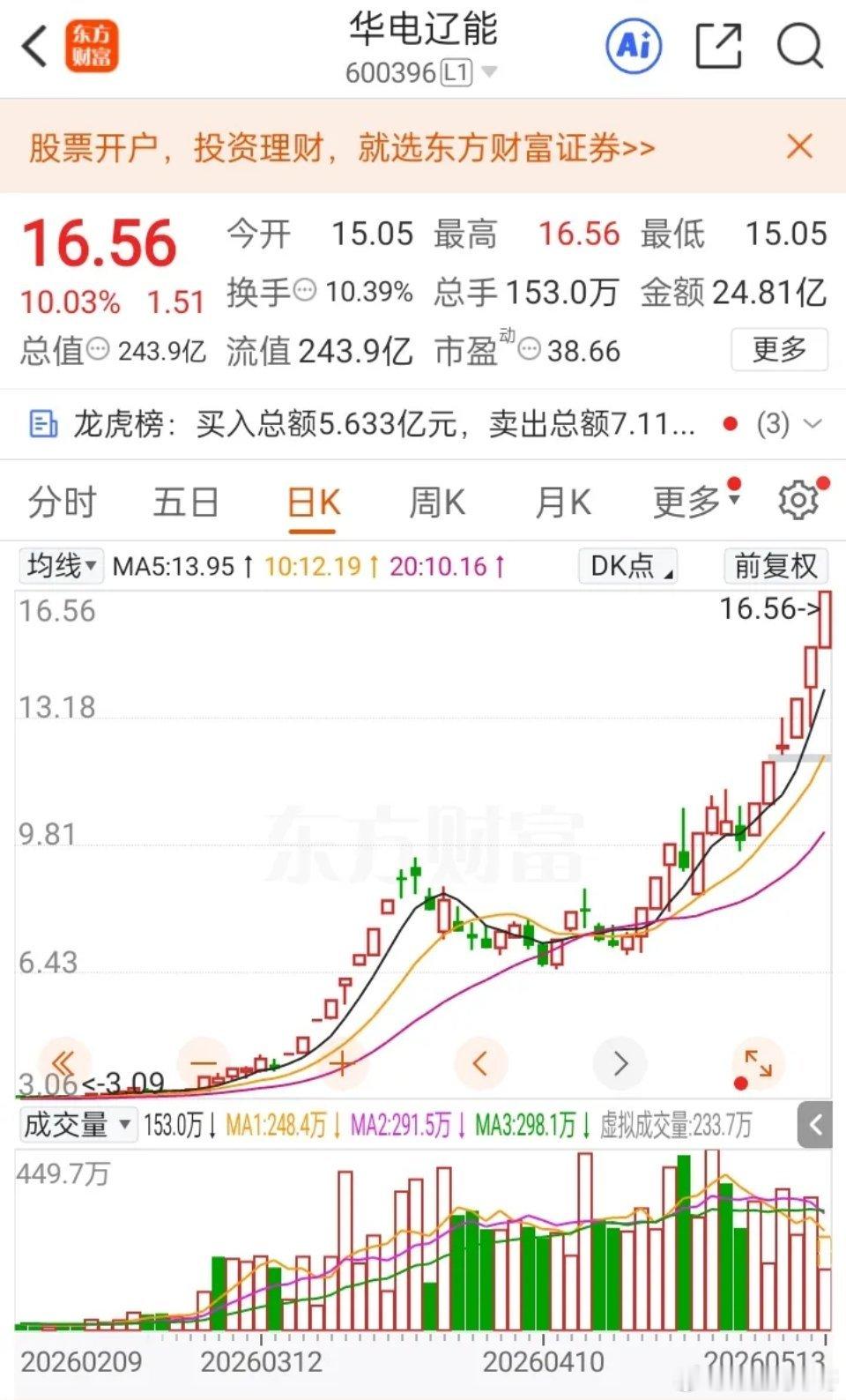Move chart right with the arrow

click(620, 1064)
